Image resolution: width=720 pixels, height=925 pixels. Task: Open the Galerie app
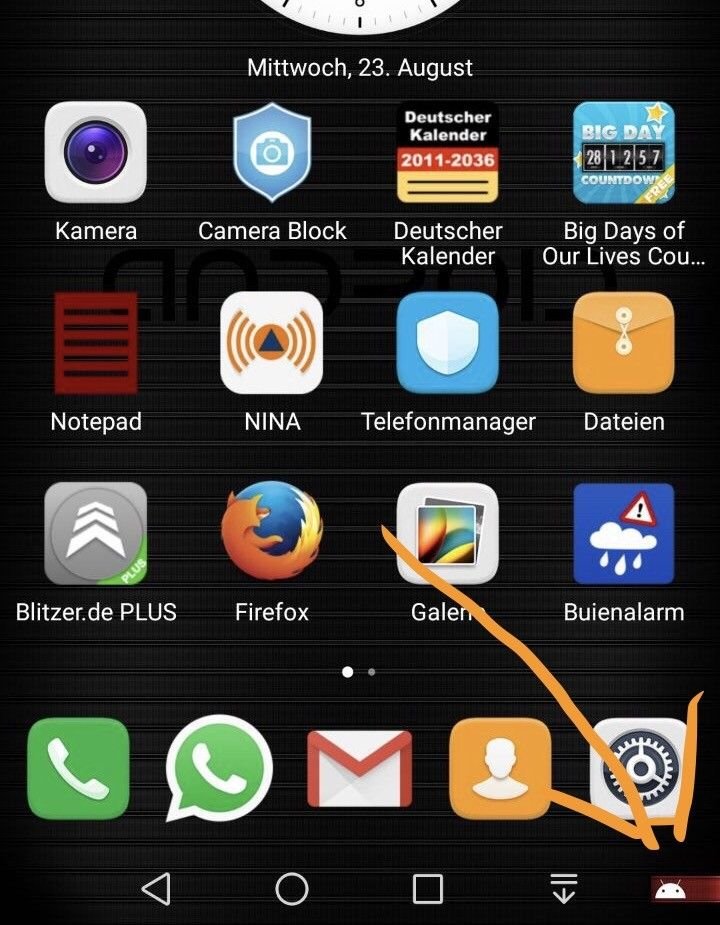[447, 533]
